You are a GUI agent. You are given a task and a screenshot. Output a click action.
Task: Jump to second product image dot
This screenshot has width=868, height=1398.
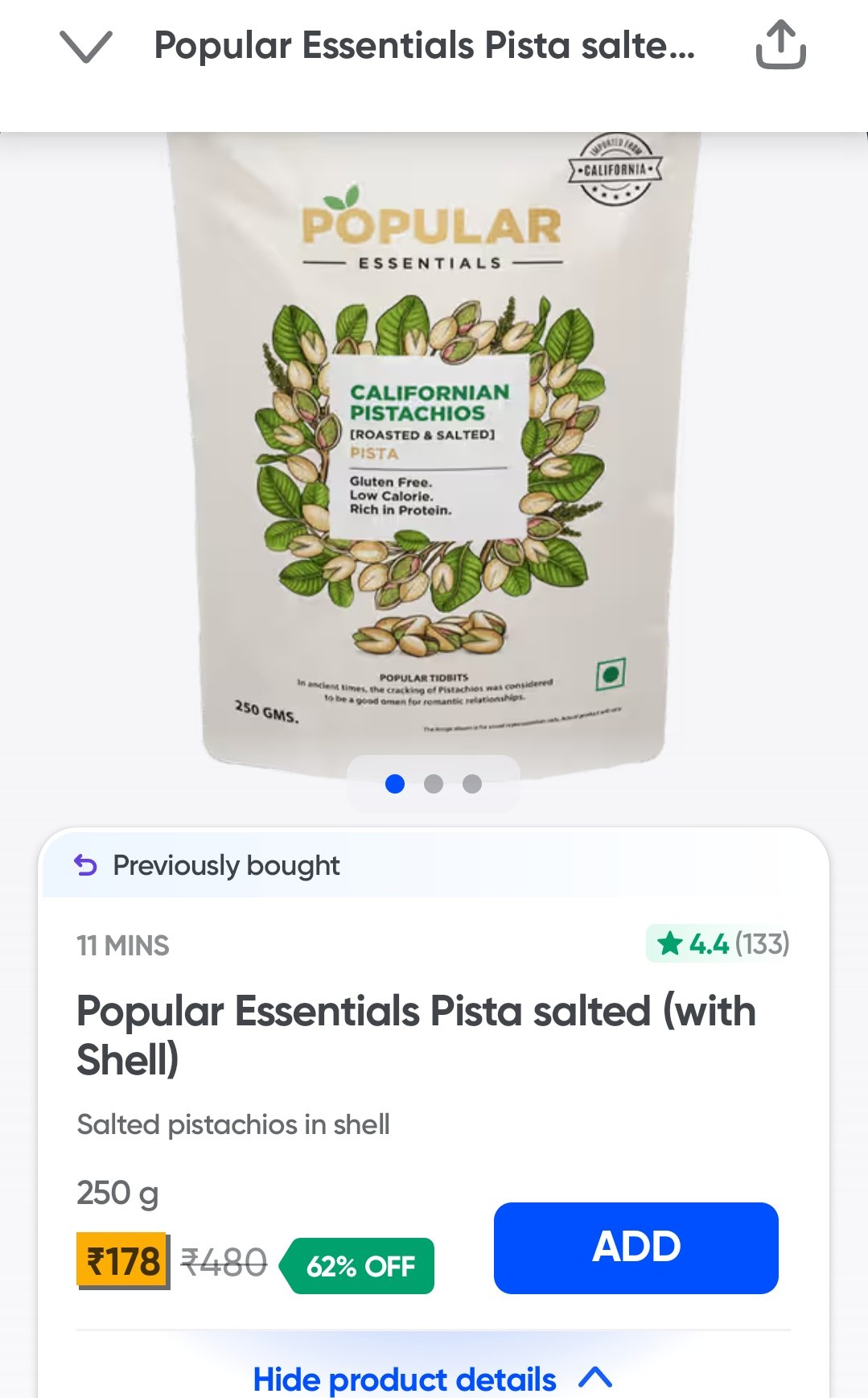click(434, 784)
